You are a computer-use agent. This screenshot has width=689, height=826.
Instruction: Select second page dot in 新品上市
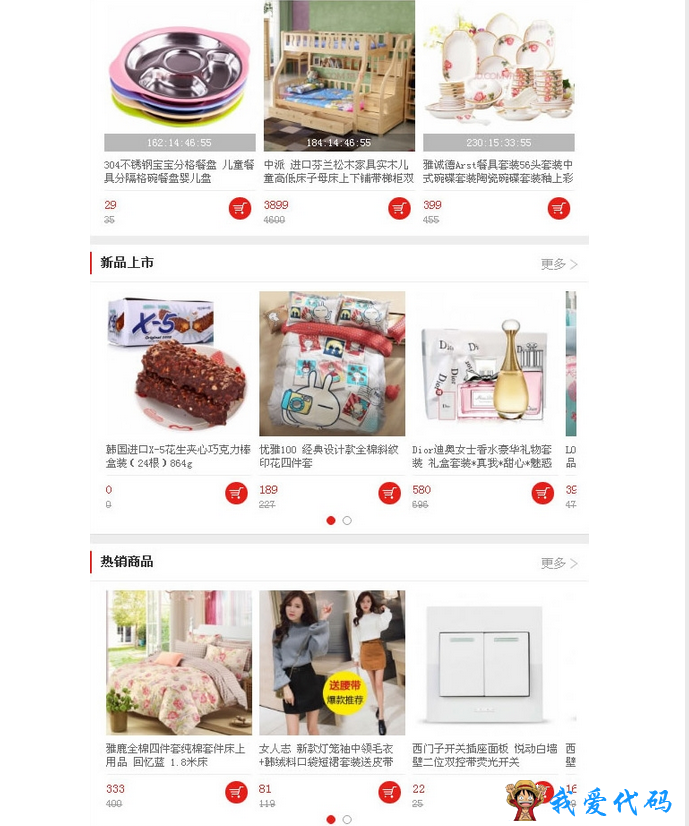coord(347,520)
